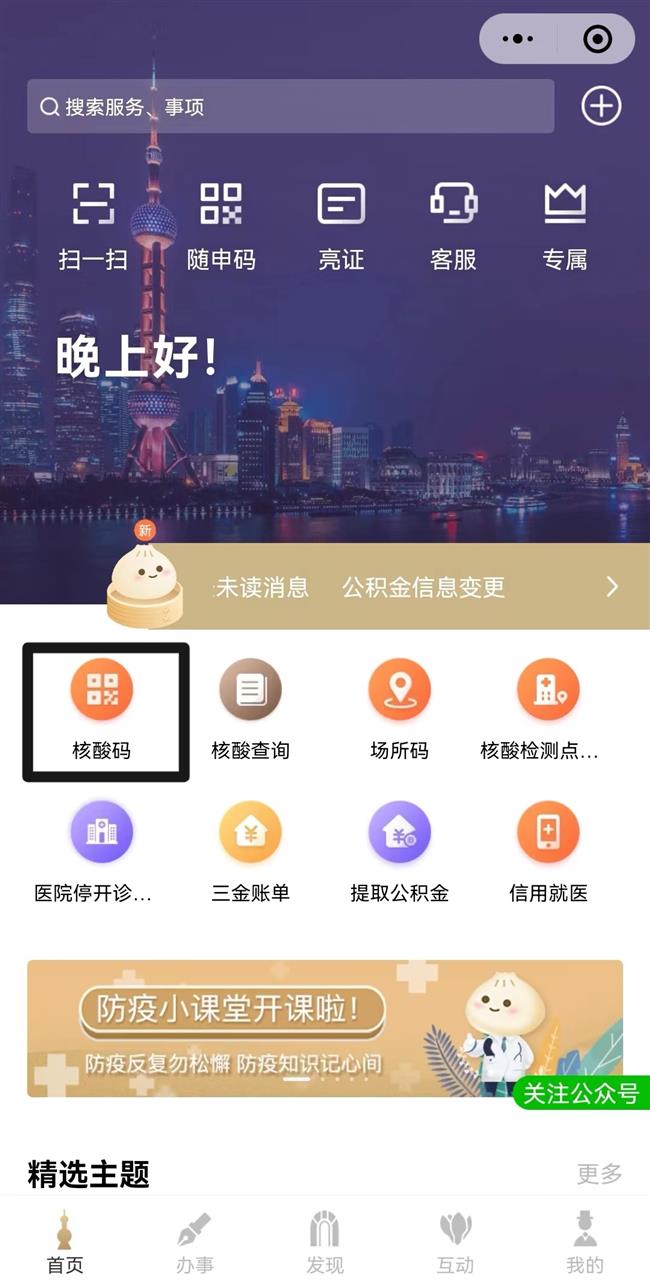
Task: Select 提取公积金 service
Action: pyautogui.click(x=399, y=851)
